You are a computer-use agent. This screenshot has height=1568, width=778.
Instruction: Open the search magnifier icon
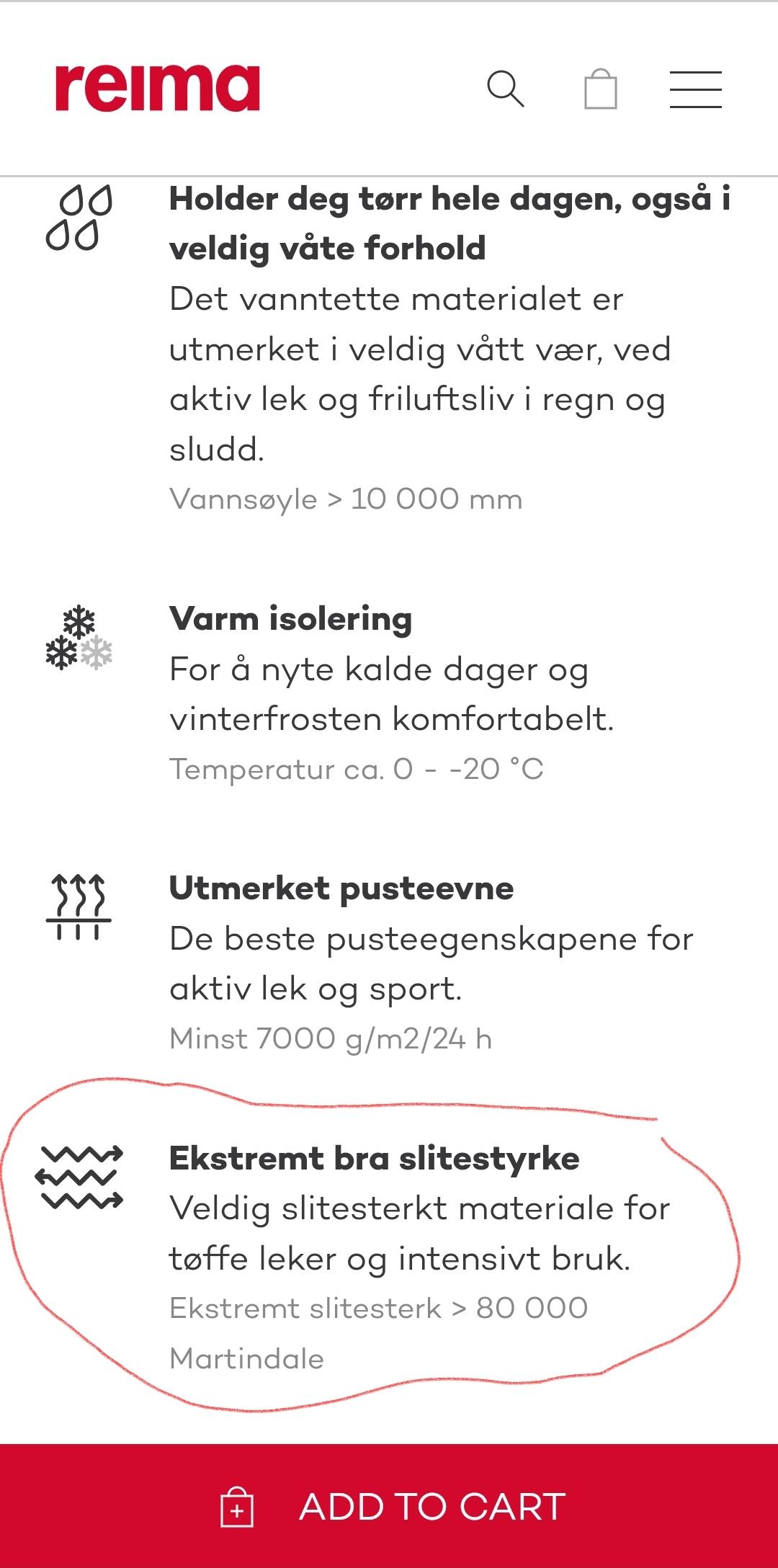coord(506,89)
